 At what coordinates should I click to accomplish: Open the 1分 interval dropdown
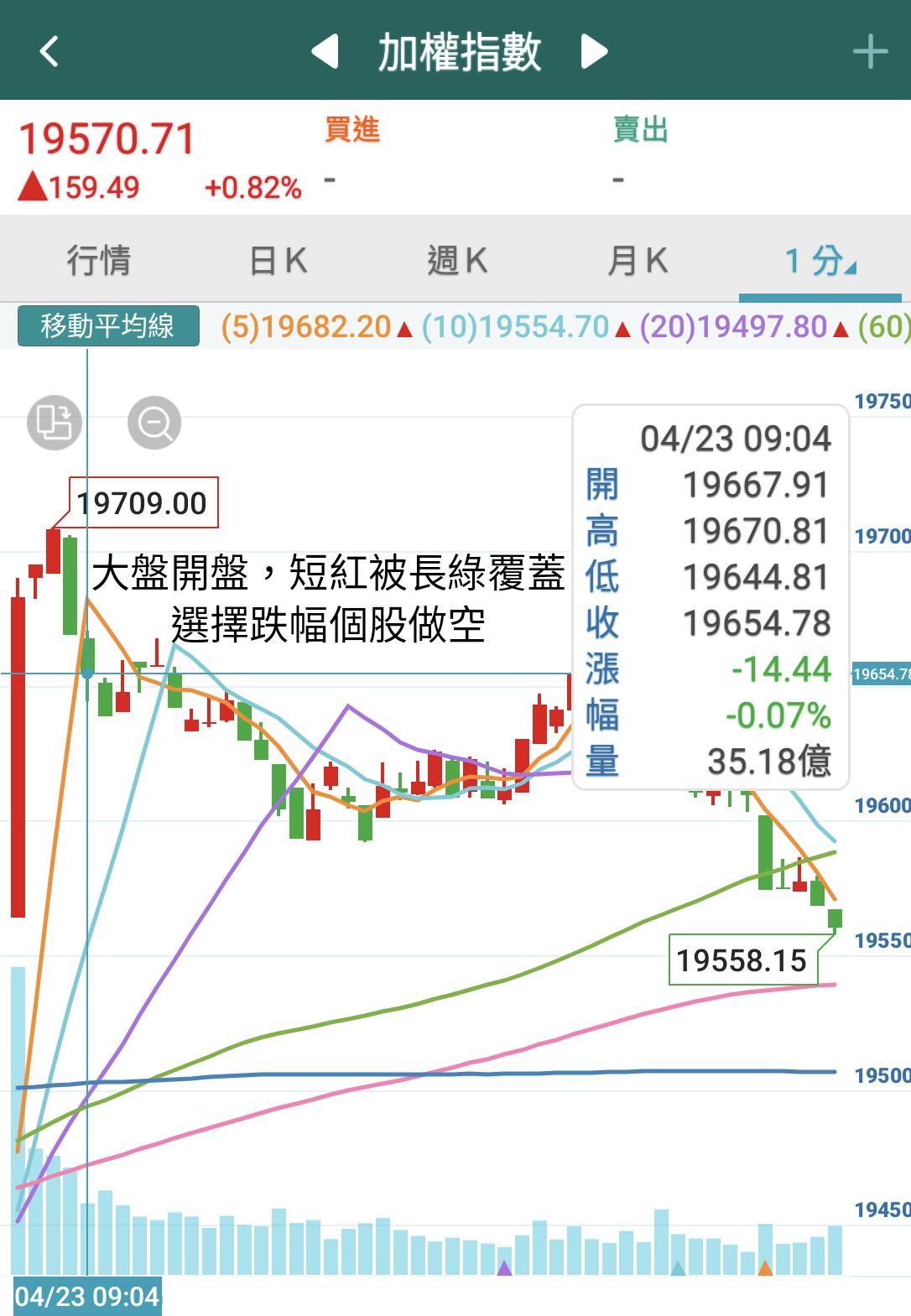[x=820, y=260]
